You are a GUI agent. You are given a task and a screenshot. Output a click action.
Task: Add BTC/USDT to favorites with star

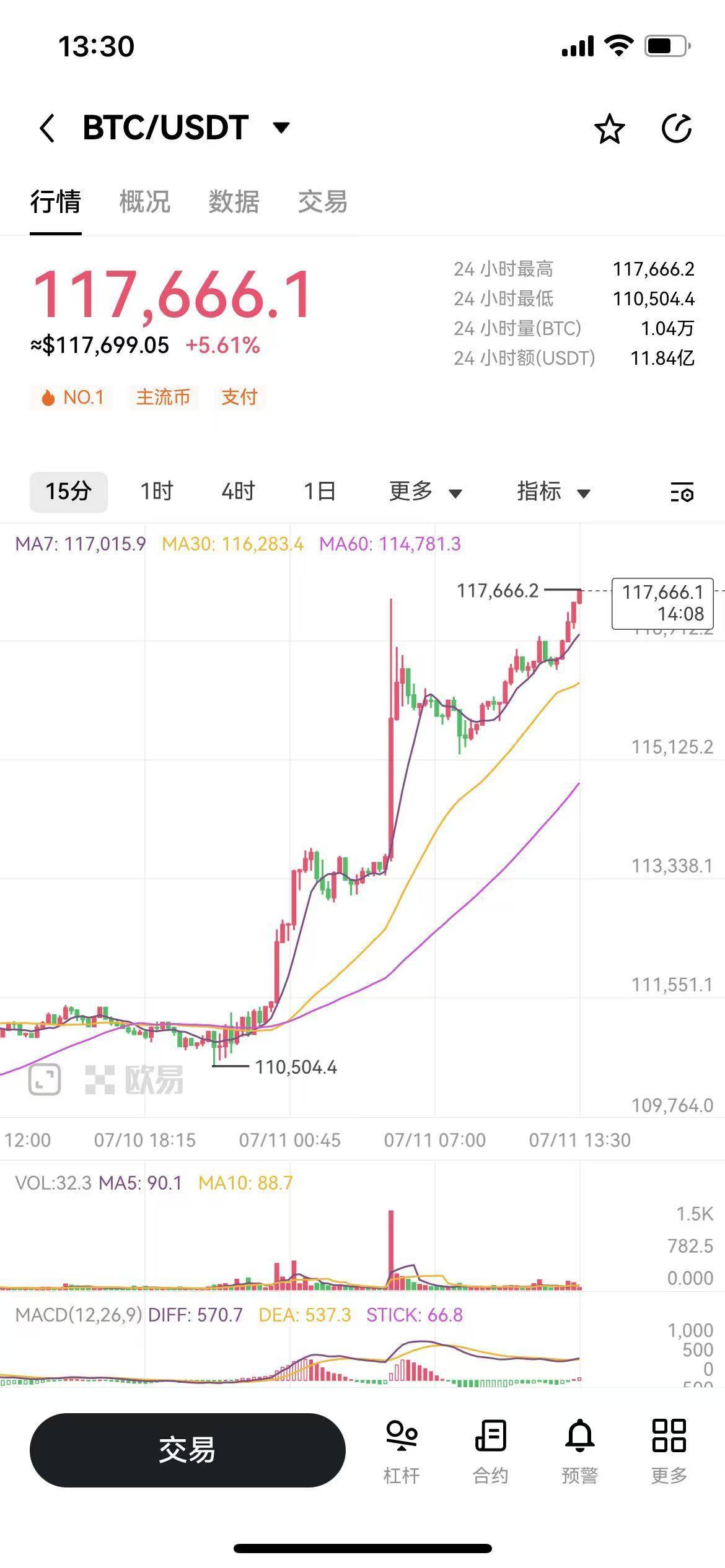pyautogui.click(x=610, y=129)
